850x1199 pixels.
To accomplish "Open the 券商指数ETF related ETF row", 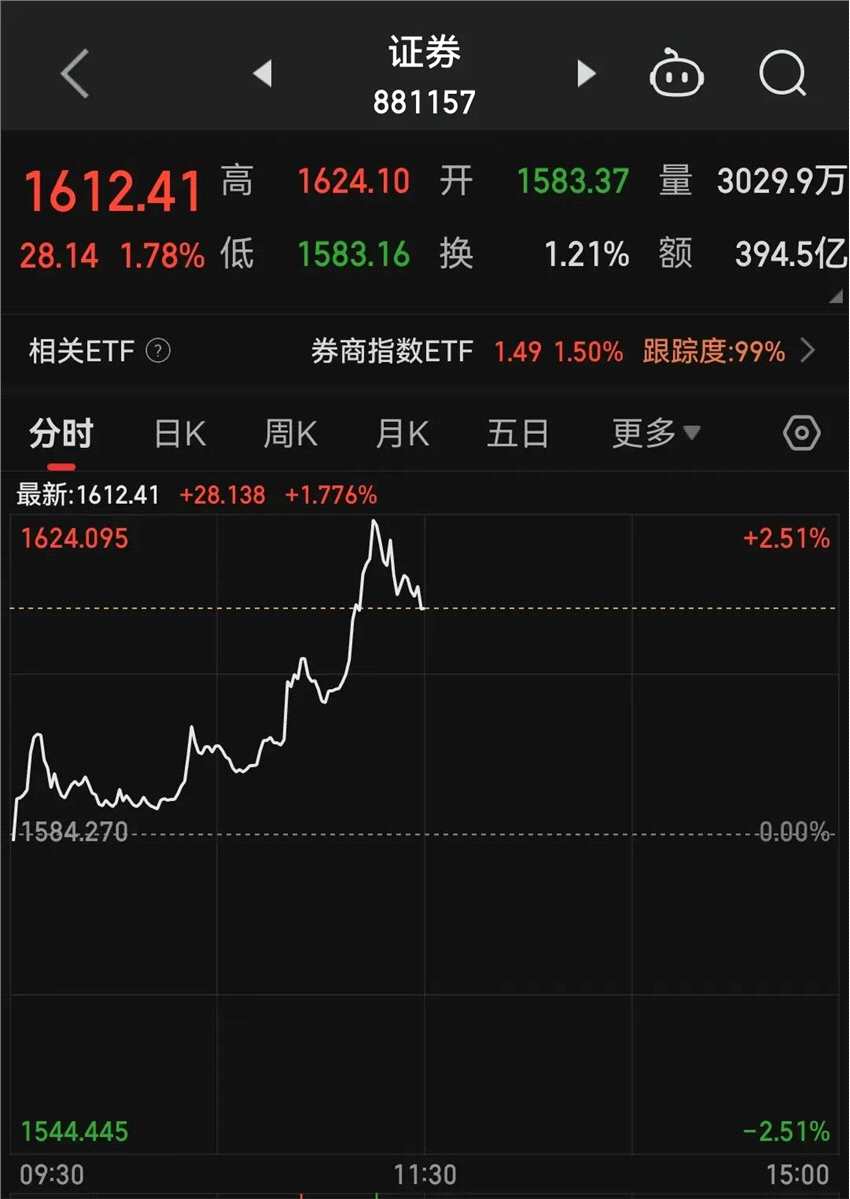I will (560, 351).
